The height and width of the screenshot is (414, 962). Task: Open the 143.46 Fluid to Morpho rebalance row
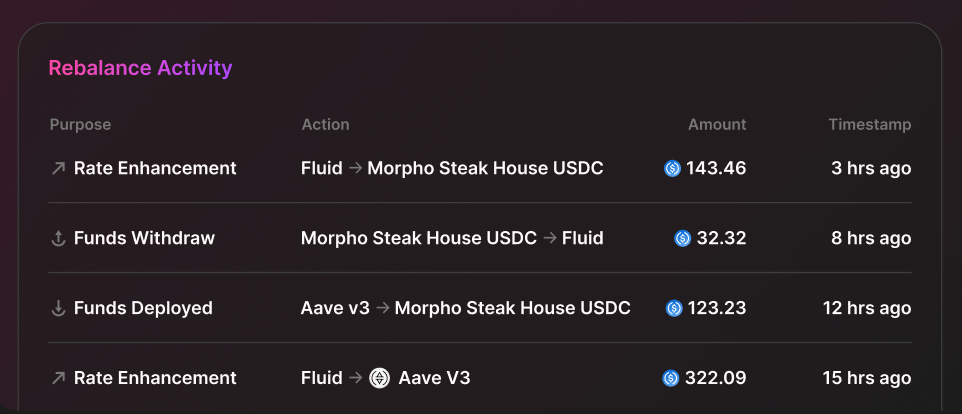pos(480,168)
